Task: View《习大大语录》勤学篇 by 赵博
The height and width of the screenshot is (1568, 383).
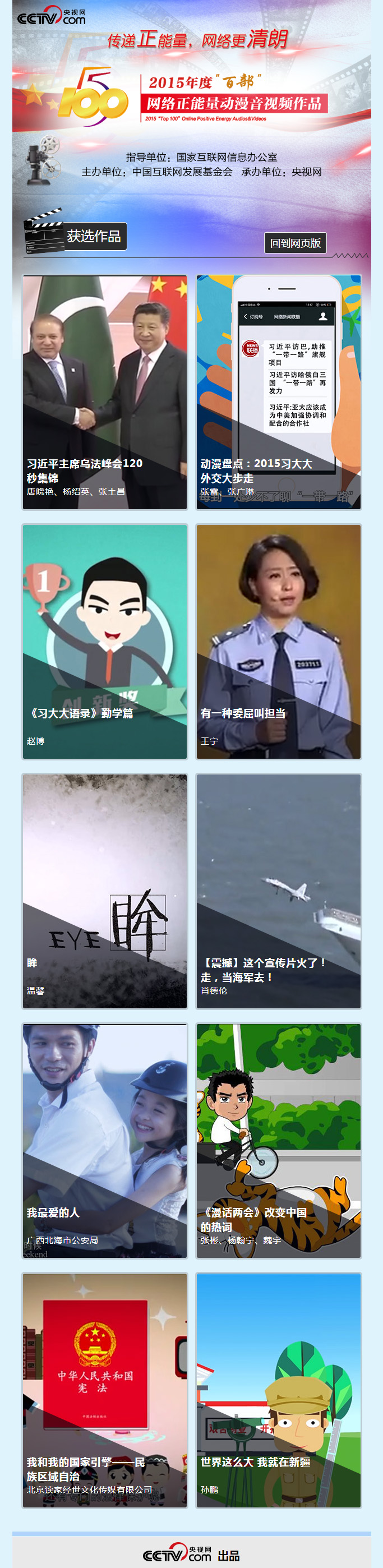Action: pyautogui.click(x=105, y=642)
